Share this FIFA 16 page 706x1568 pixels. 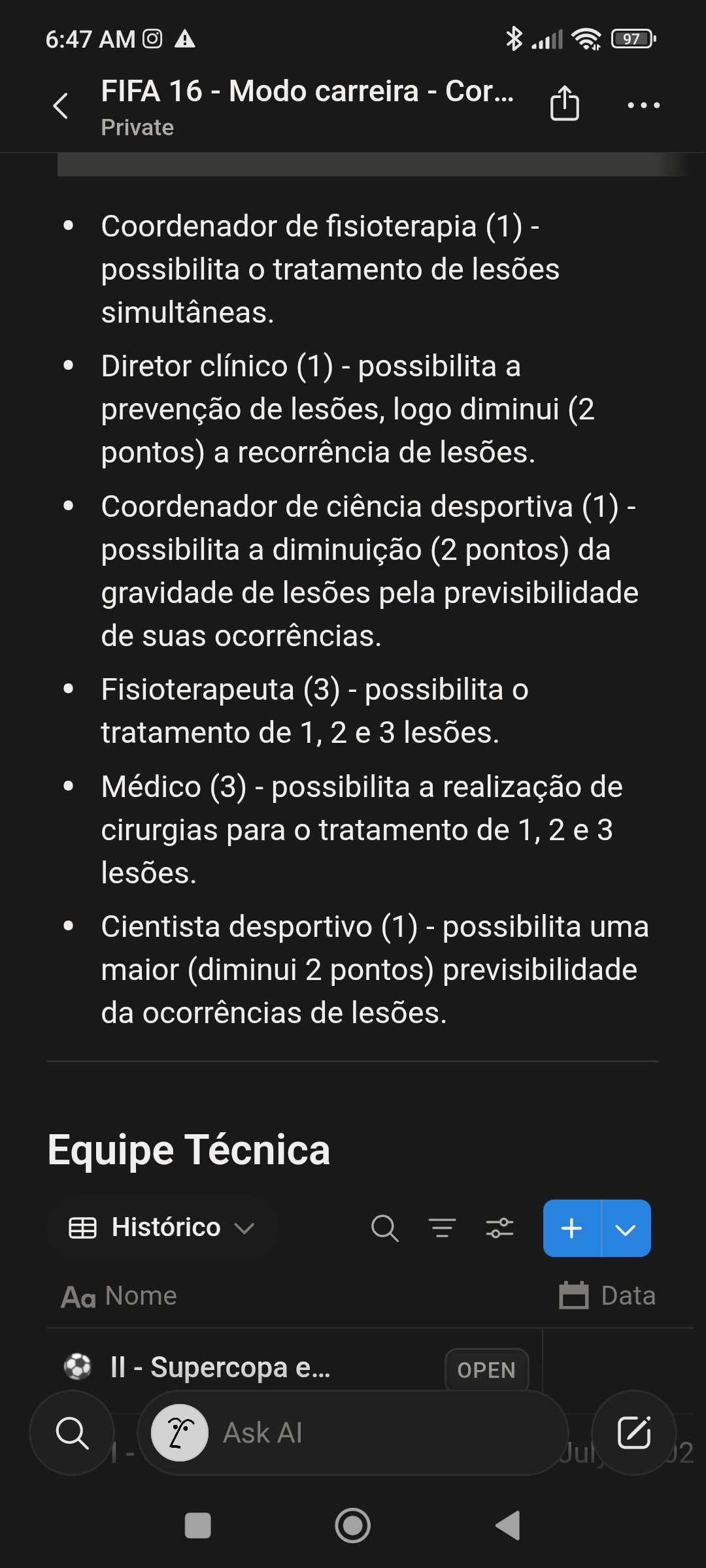[x=564, y=103]
